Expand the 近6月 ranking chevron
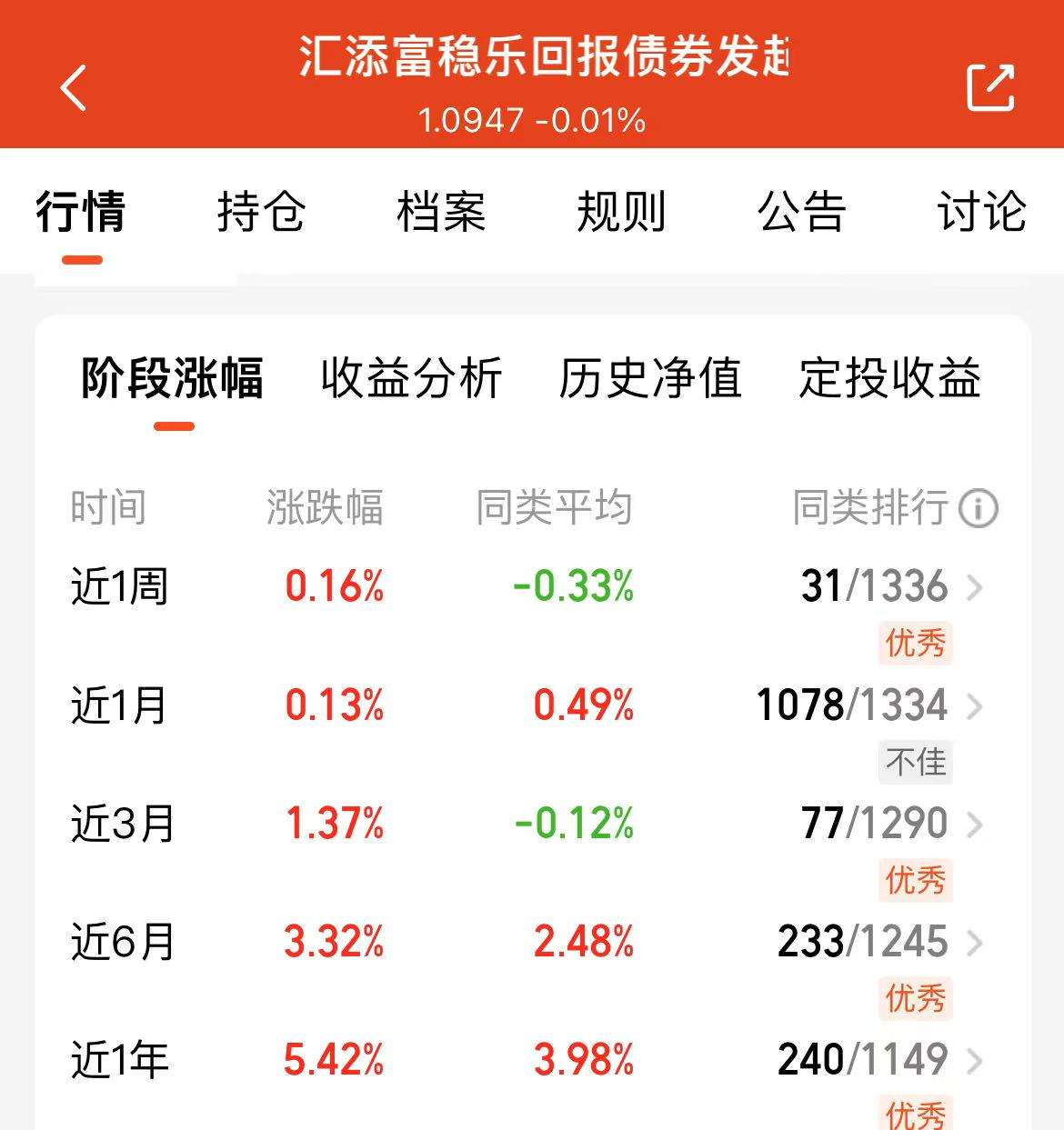Viewport: 1064px width, 1130px height. [975, 944]
